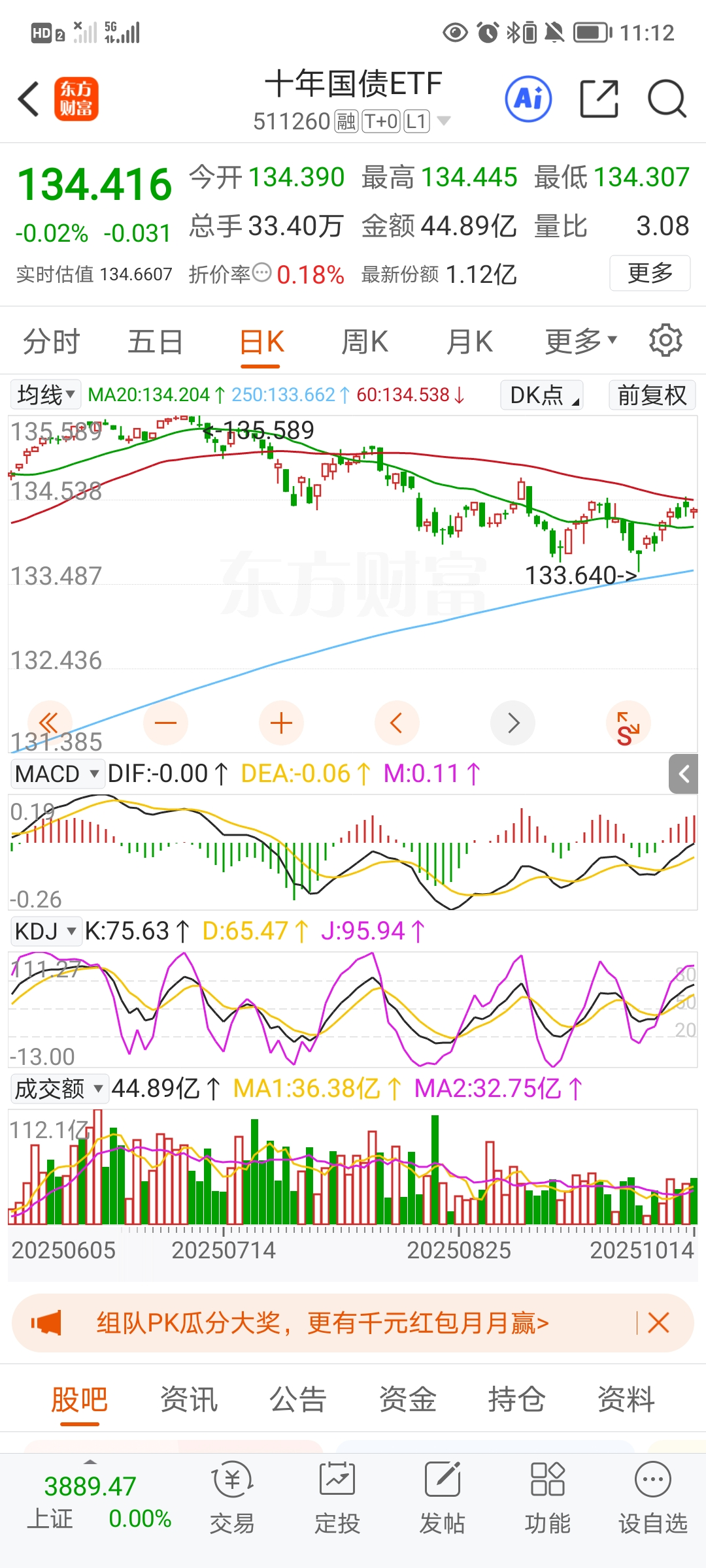Change the MACD indicator dropdown
Screen dimensions: 706x1568
click(x=58, y=774)
